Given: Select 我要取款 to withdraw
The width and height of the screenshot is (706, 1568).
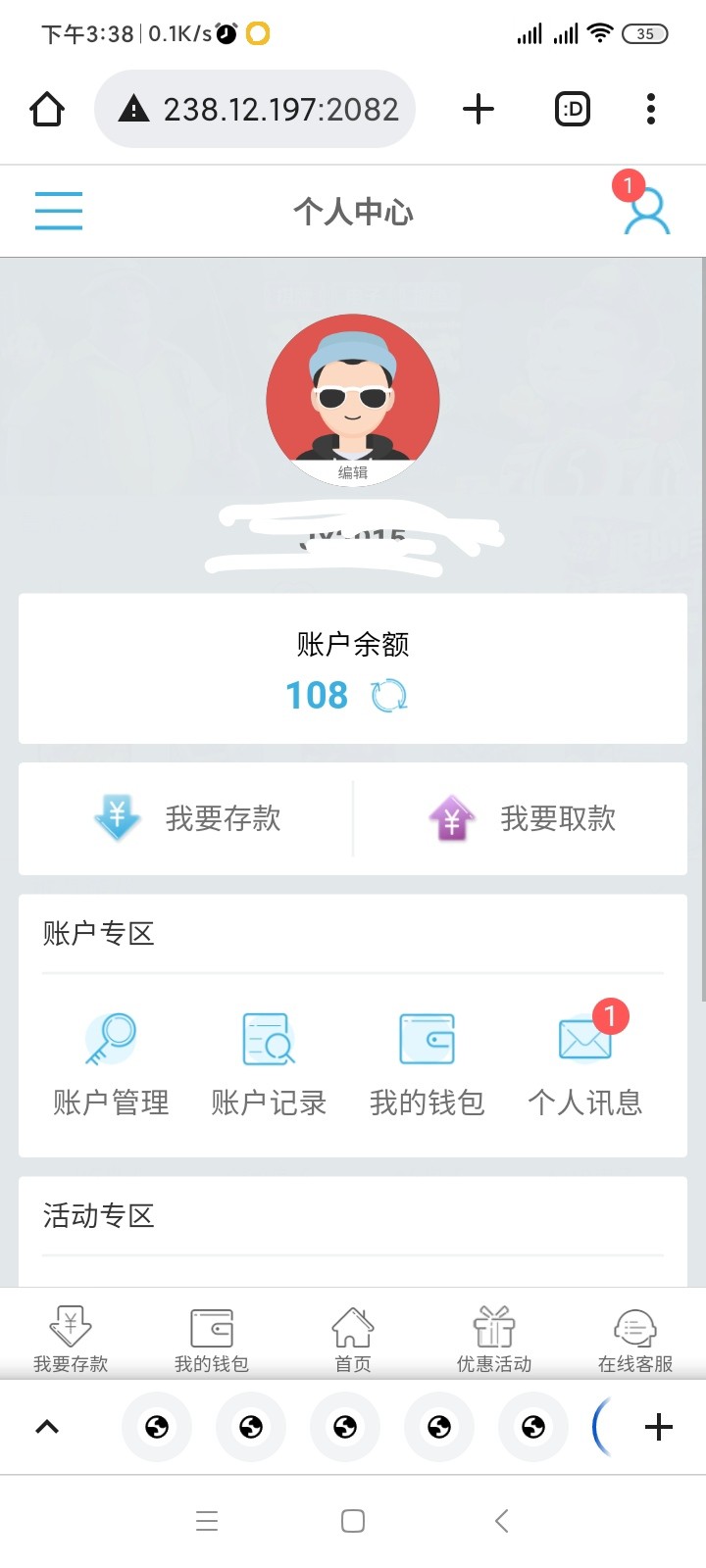Looking at the screenshot, I should (x=522, y=818).
